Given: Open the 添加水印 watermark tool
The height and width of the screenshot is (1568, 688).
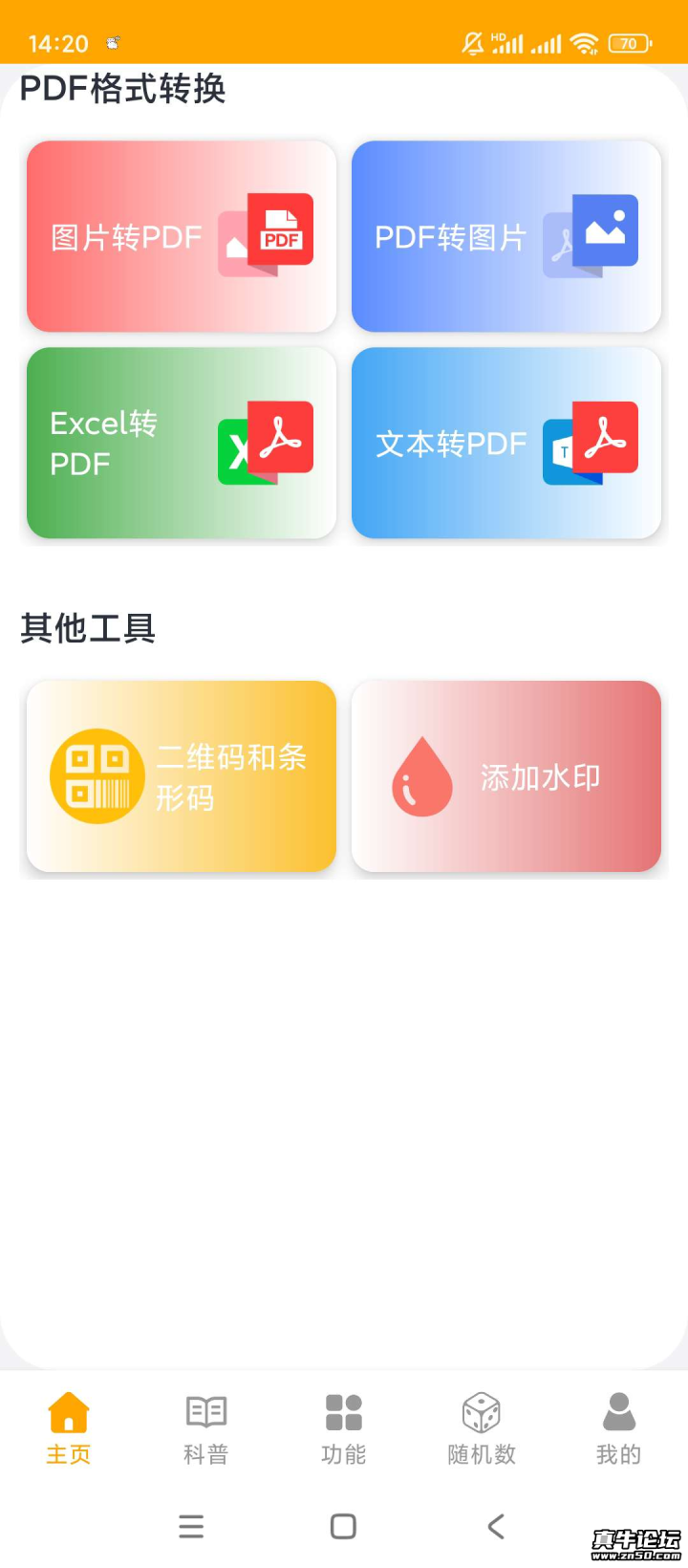Looking at the screenshot, I should pos(506,776).
